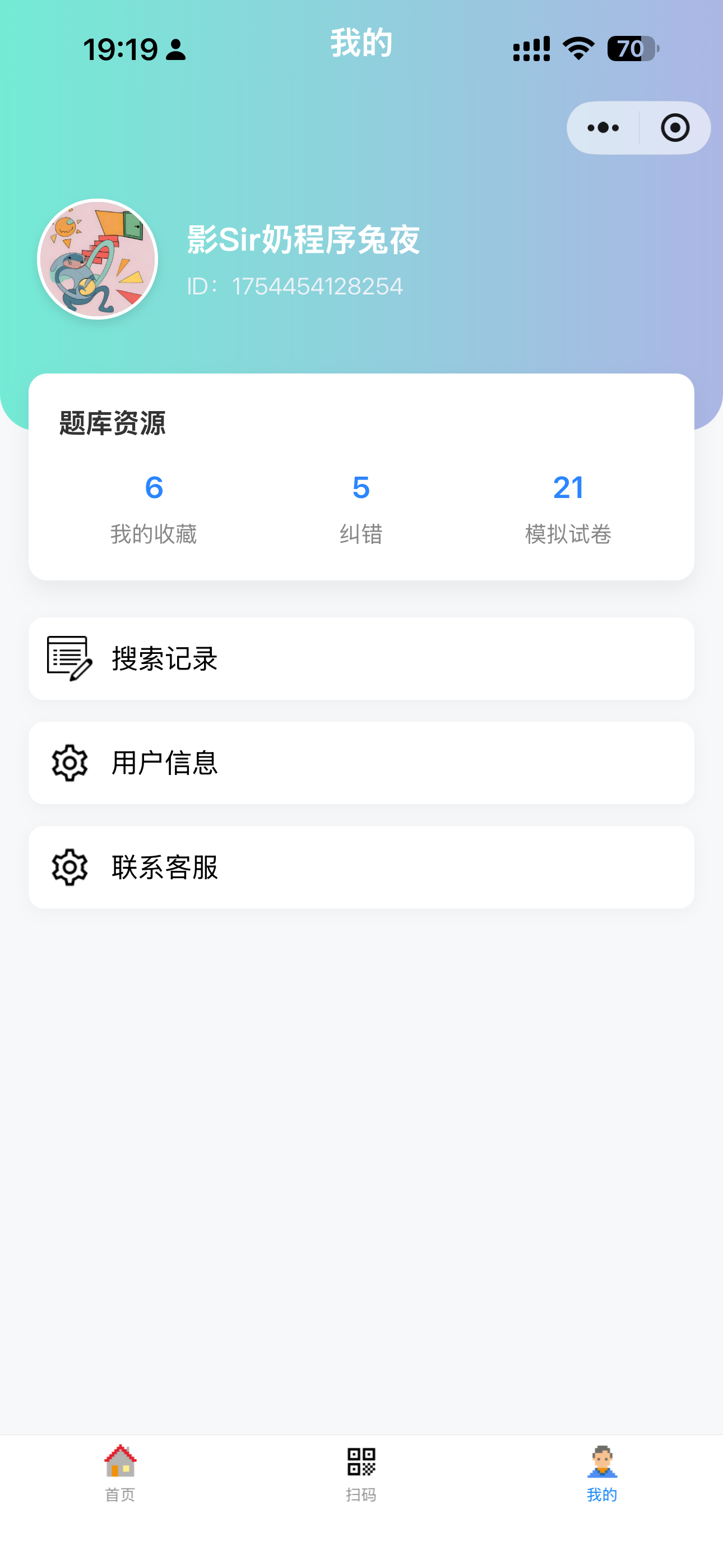This screenshot has width=723, height=1568.
Task: Open the mini program more-options menu
Action: click(x=602, y=128)
